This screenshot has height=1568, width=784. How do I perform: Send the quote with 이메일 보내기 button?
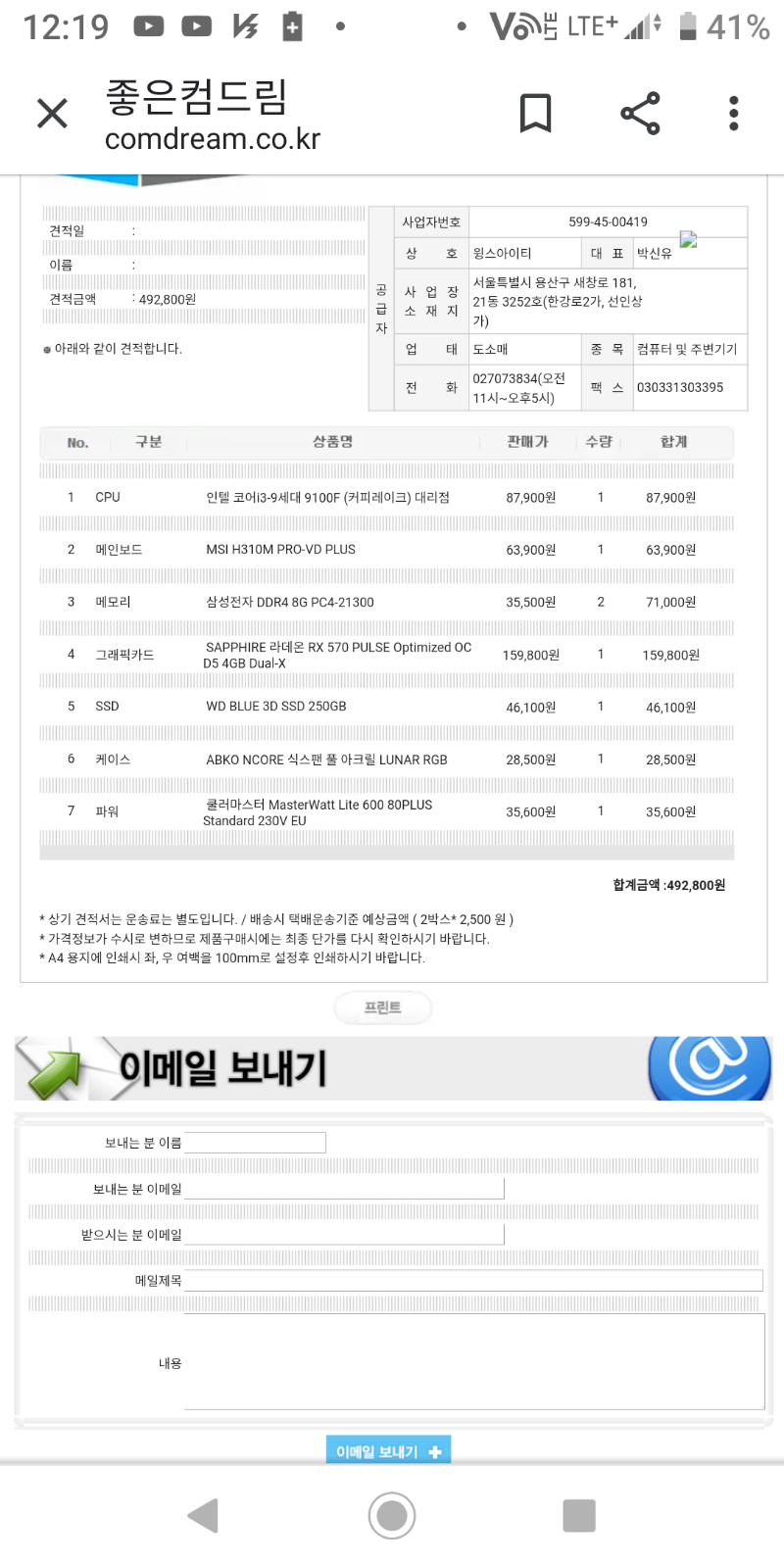pos(388,1450)
